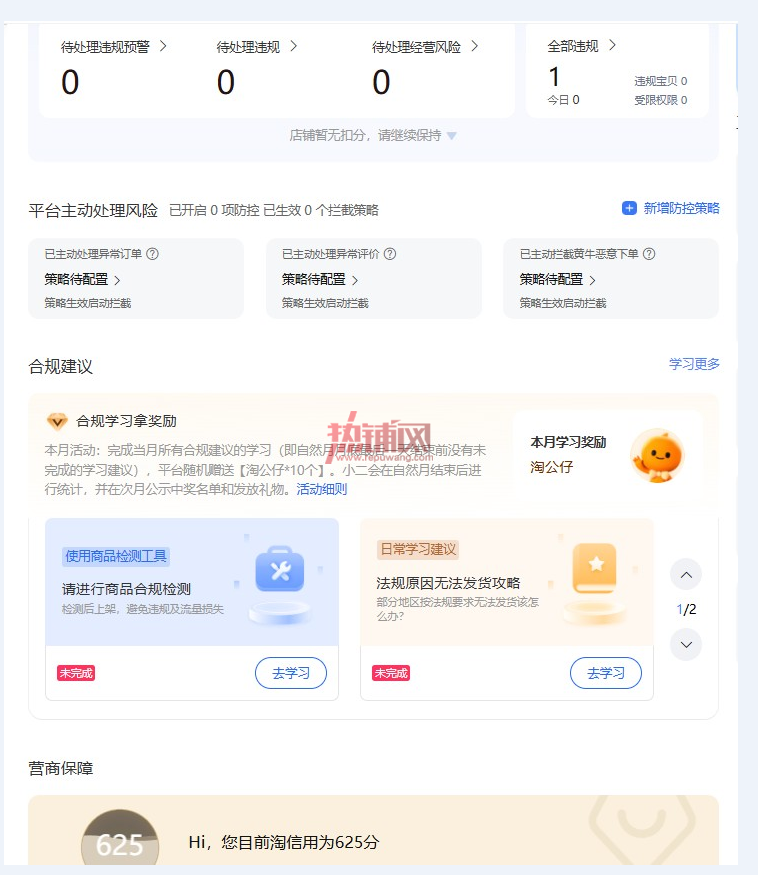This screenshot has height=875, width=758.
Task: Open the 请进行商品合规检测 card
Action: coord(191,582)
